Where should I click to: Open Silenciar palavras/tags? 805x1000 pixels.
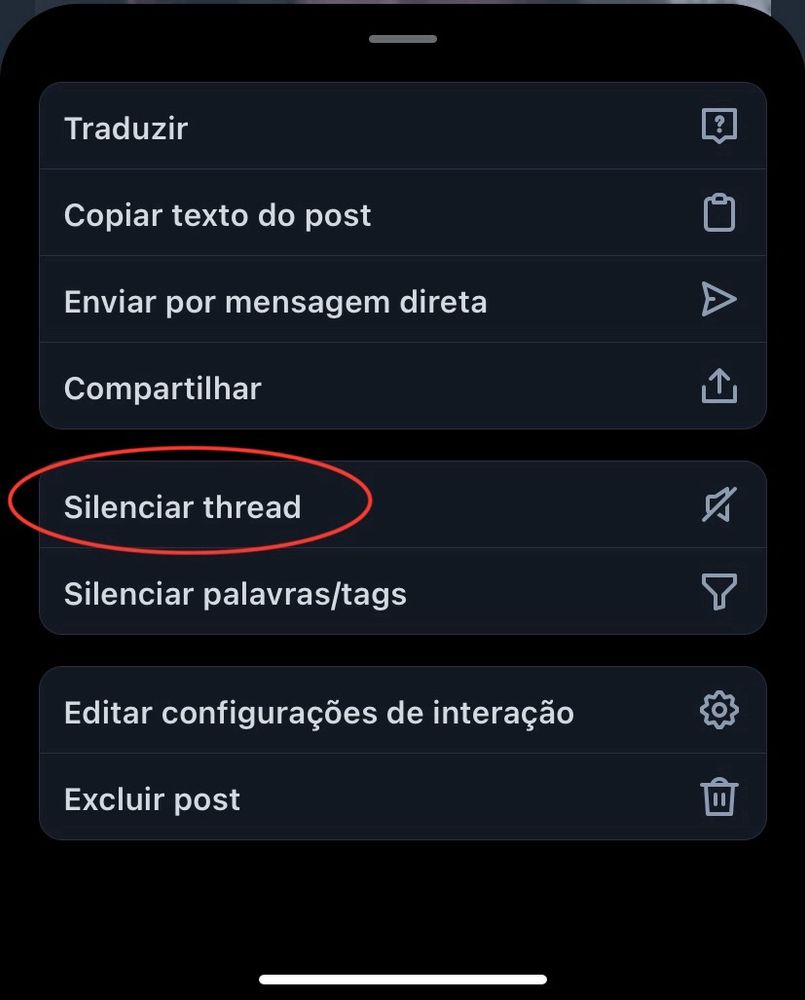(402, 593)
